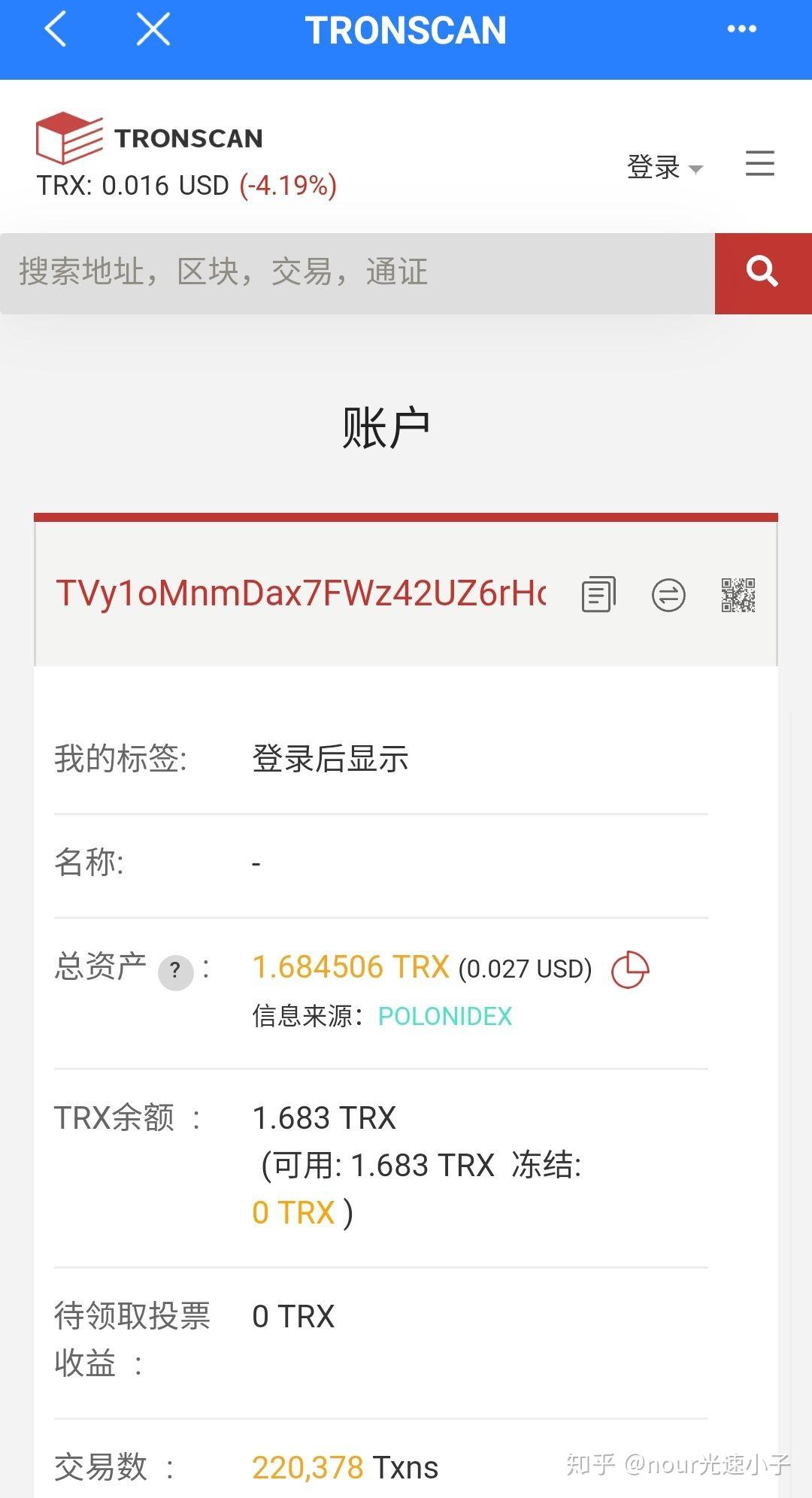This screenshot has height=1498, width=812.
Task: Show the QR code for the account
Action: tap(740, 594)
